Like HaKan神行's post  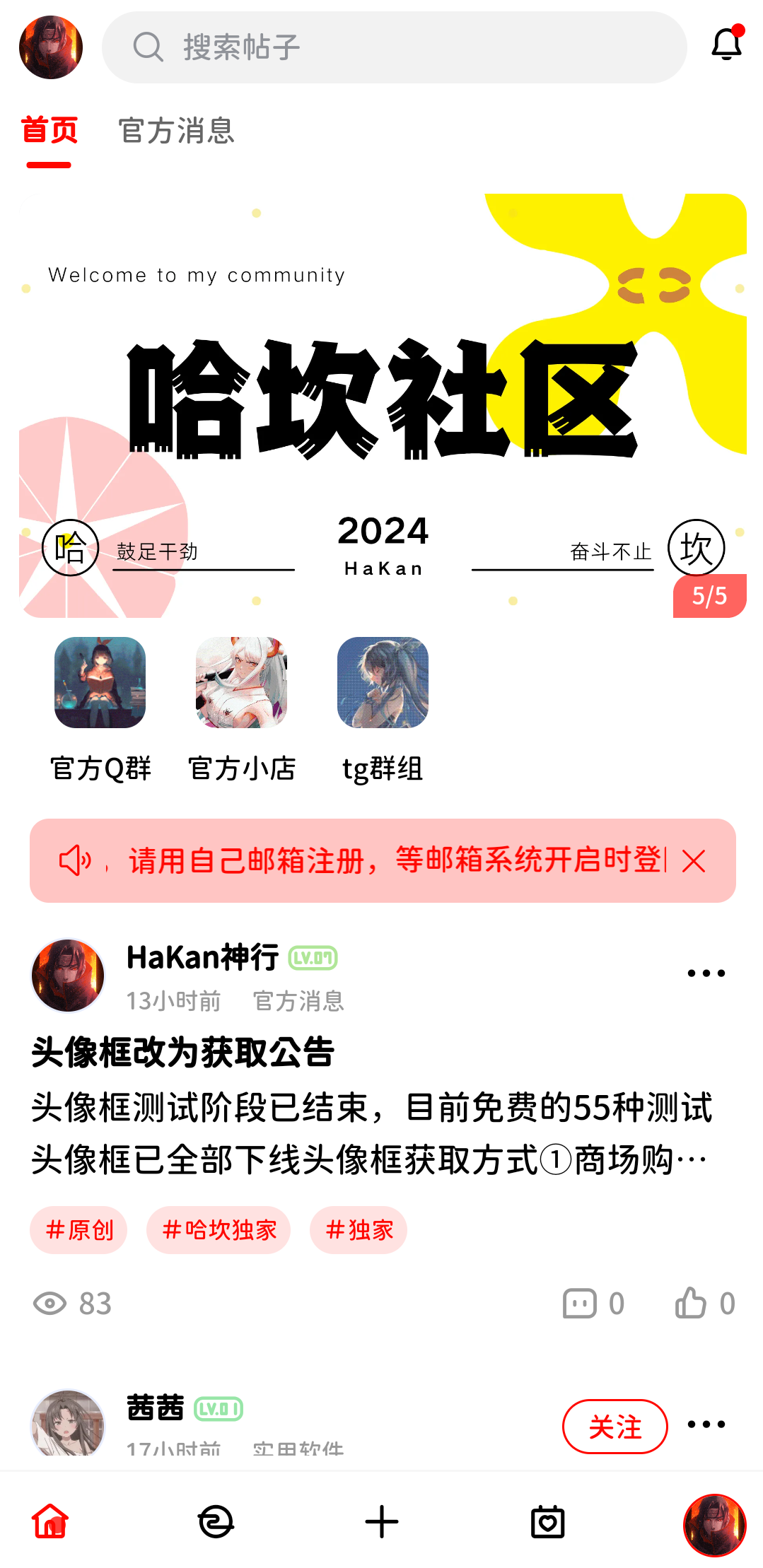(692, 1303)
